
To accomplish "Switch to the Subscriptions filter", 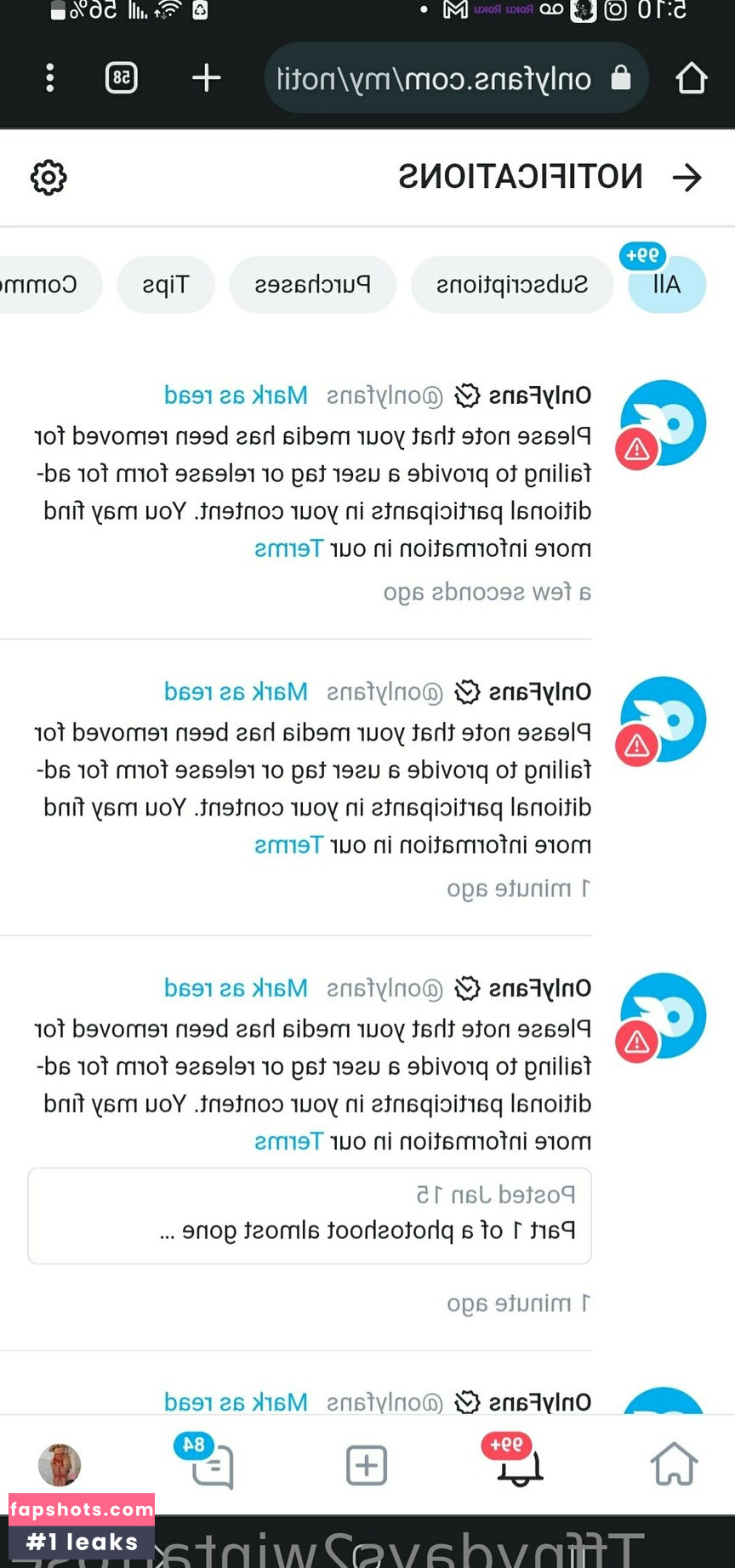I will pyautogui.click(x=512, y=284).
